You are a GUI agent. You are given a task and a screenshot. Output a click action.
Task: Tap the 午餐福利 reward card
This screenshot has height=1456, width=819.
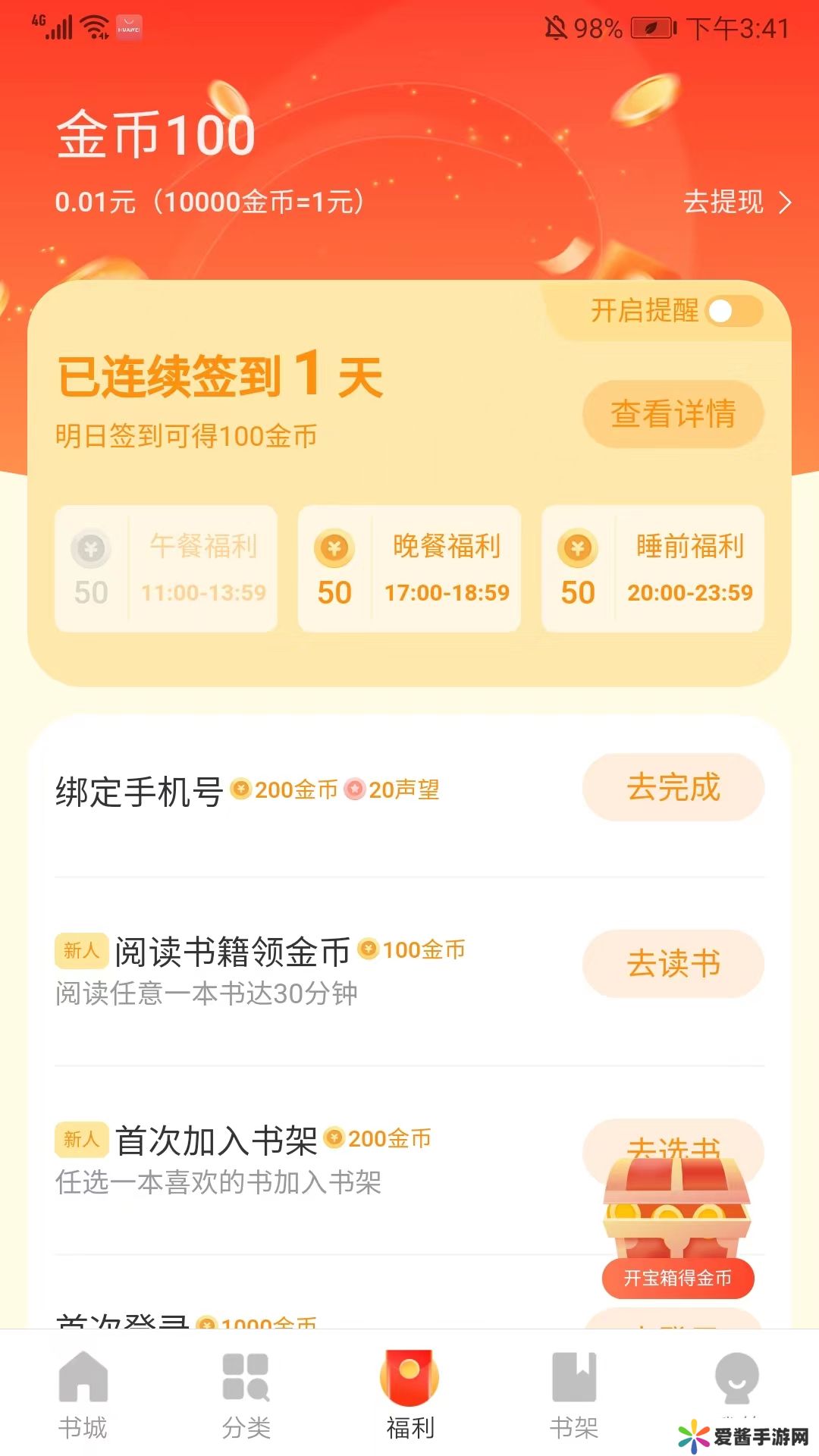click(x=166, y=569)
